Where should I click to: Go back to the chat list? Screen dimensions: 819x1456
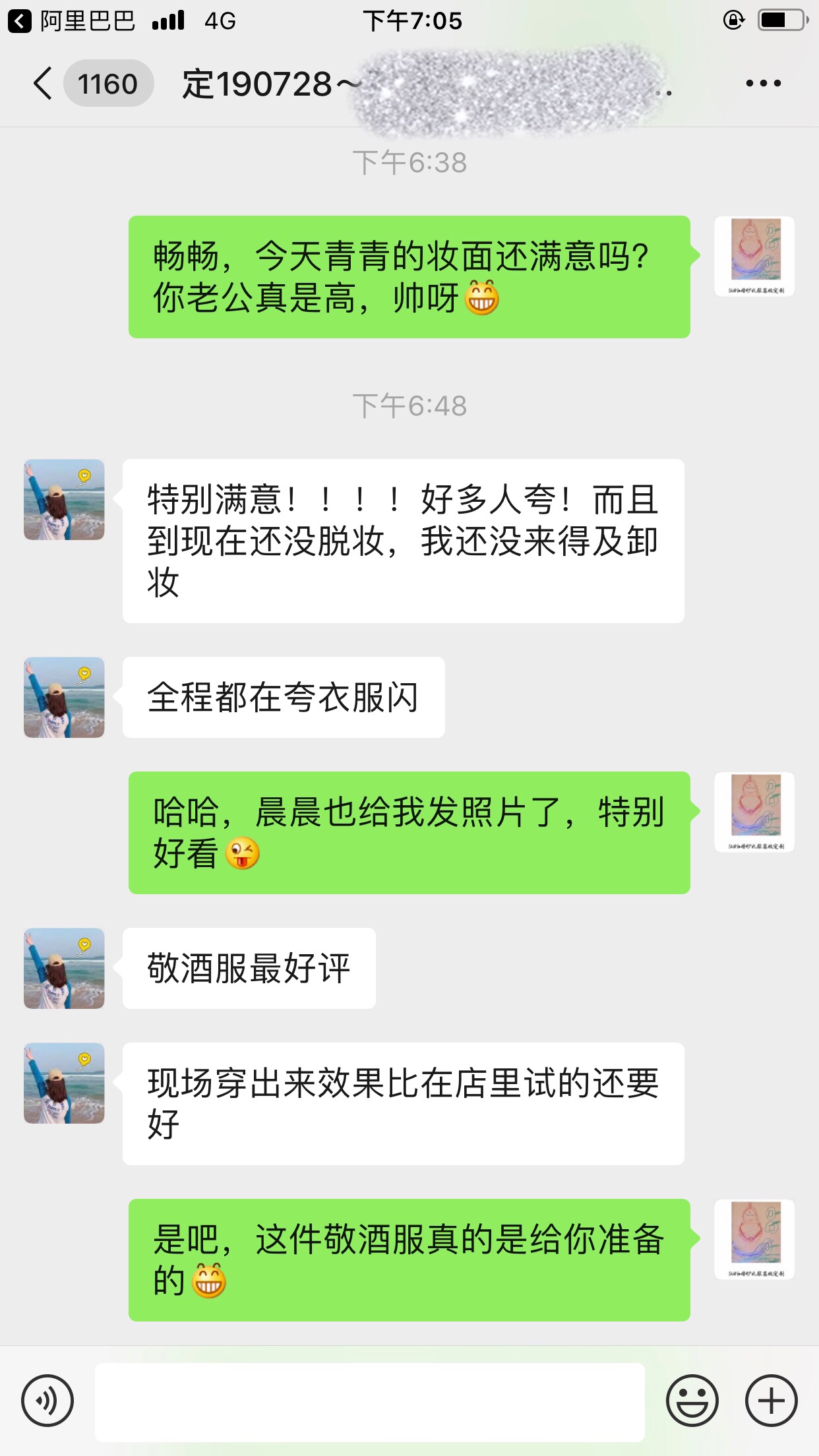tap(43, 84)
